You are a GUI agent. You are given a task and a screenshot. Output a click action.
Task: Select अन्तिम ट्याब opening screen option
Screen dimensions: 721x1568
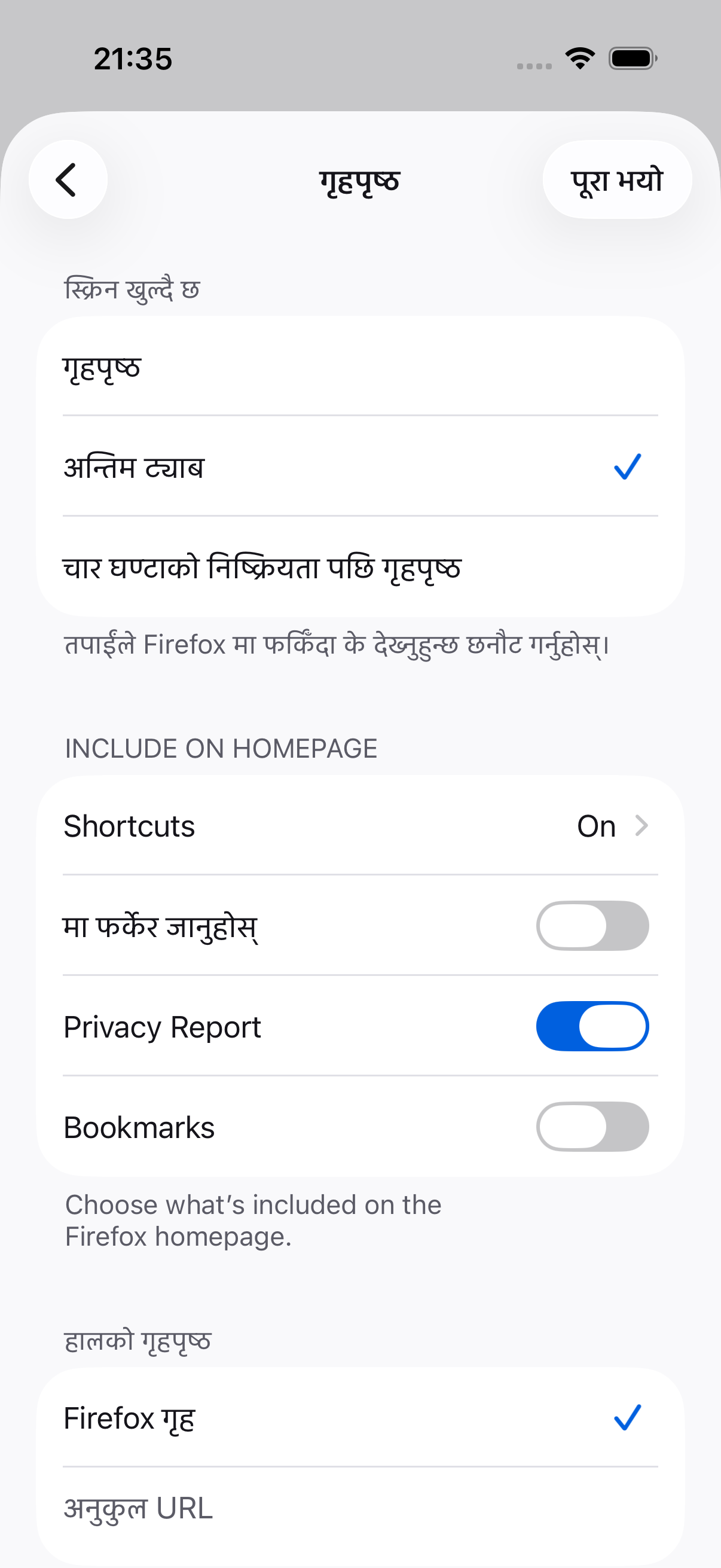pyautogui.click(x=360, y=467)
